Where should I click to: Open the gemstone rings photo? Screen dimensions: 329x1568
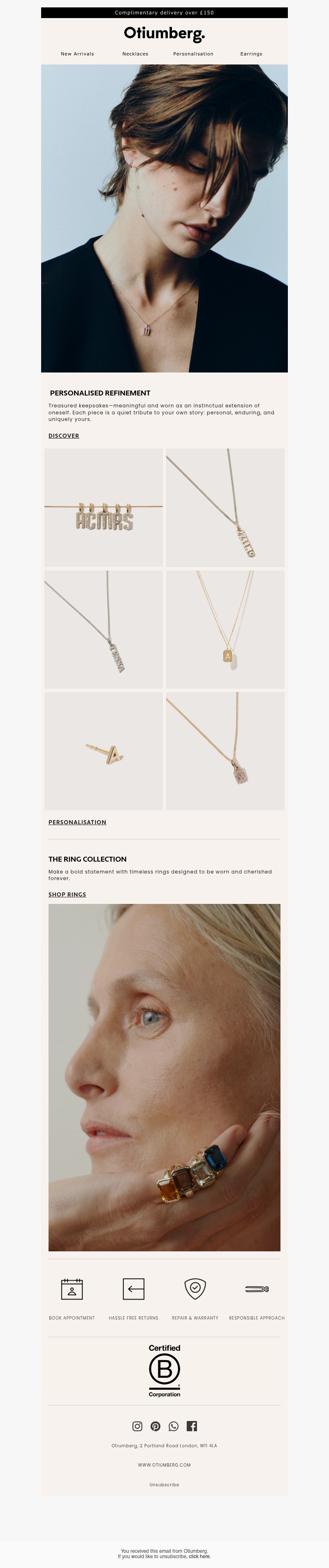tap(164, 1077)
